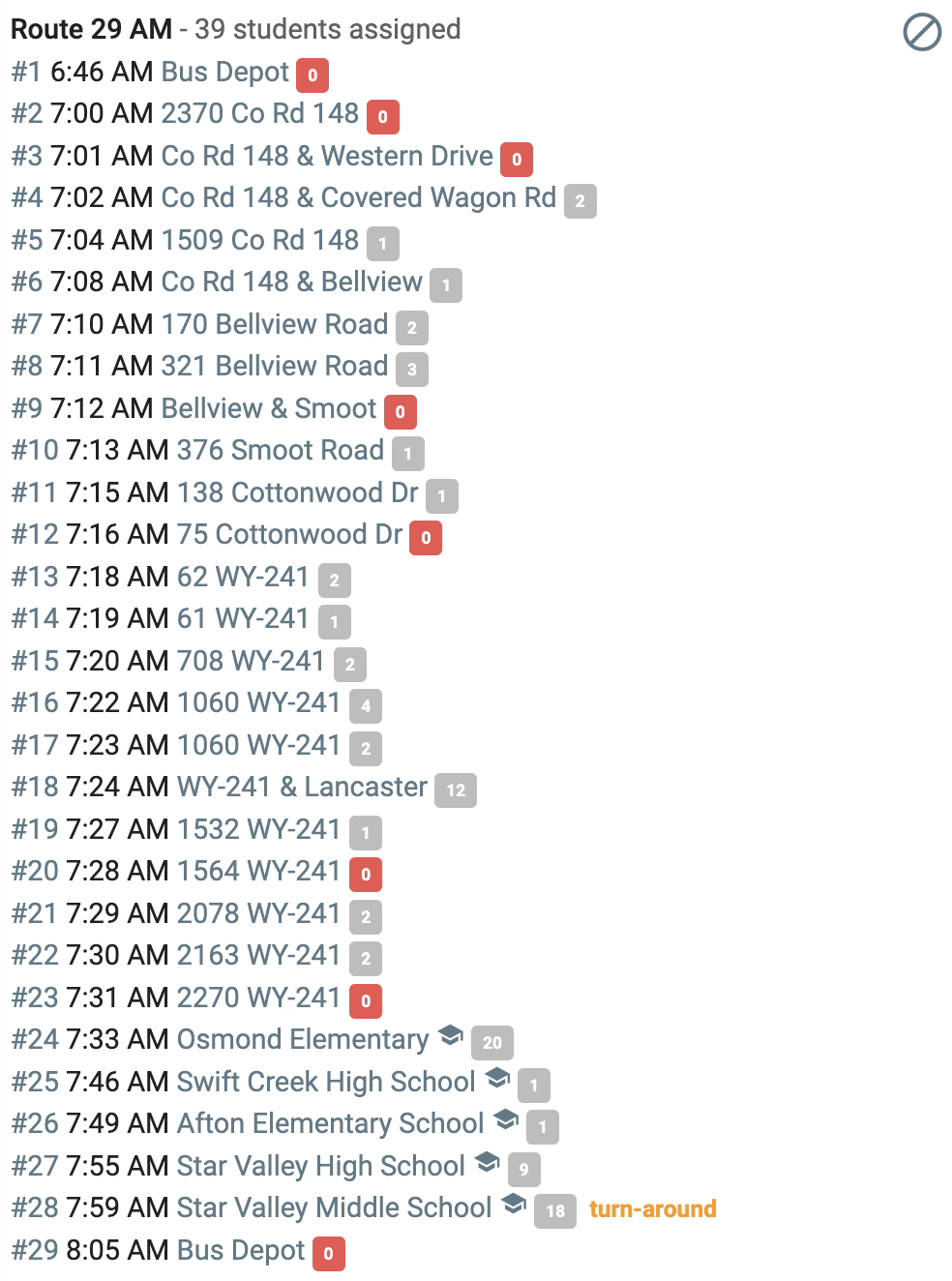Tap the circle-slash icon beside Route 29 AM
The height and width of the screenshot is (1281, 952).
(922, 32)
